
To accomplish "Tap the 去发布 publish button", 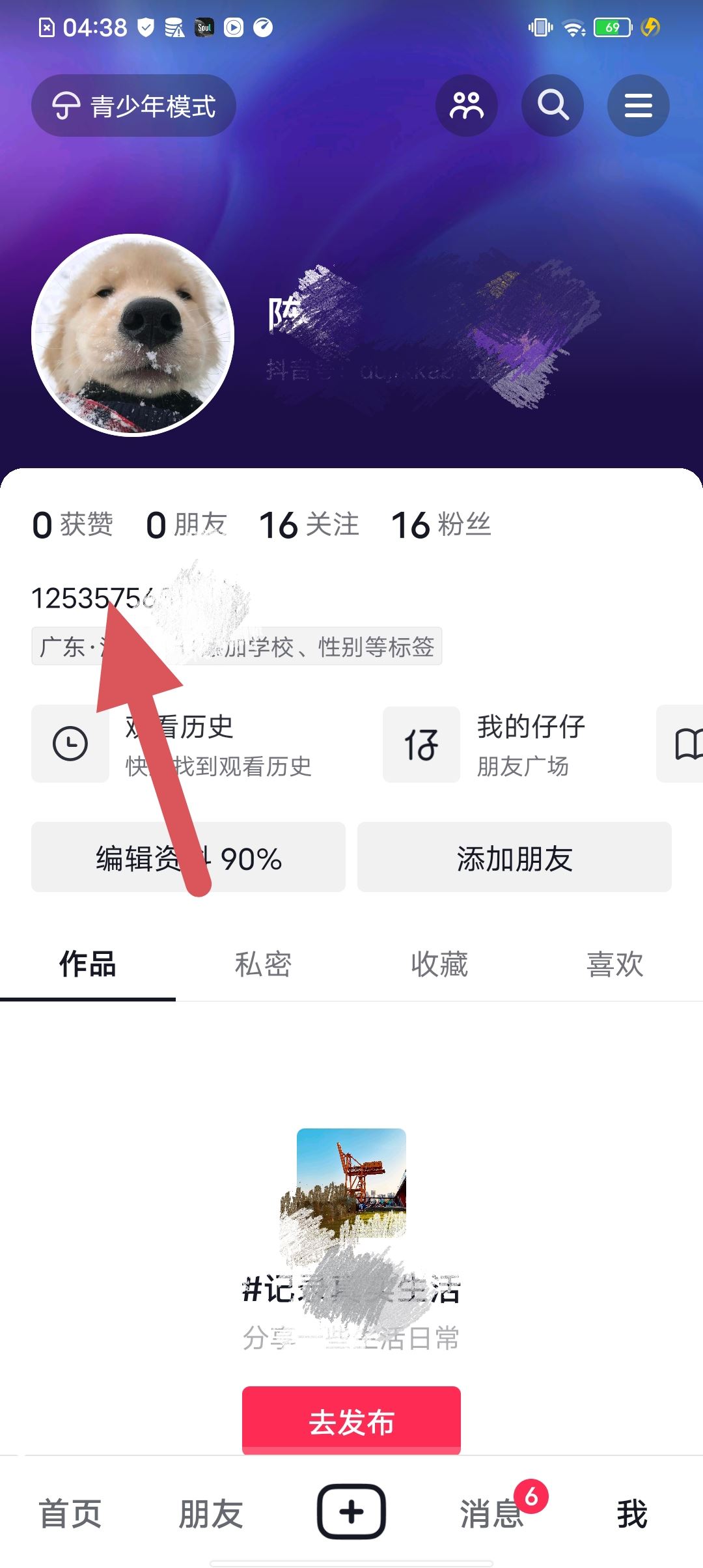I will 351,1421.
